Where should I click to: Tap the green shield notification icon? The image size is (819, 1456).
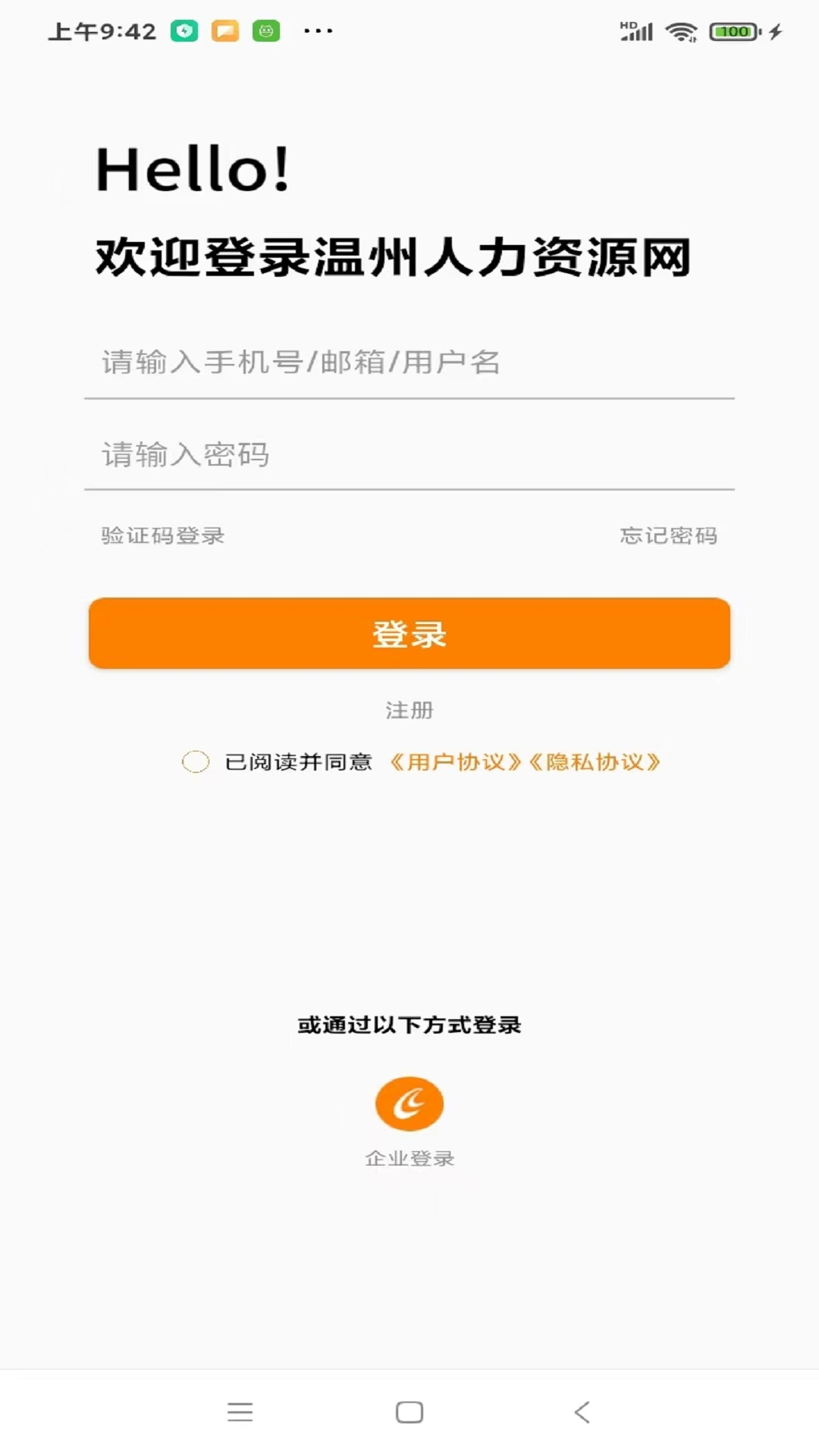[x=184, y=31]
